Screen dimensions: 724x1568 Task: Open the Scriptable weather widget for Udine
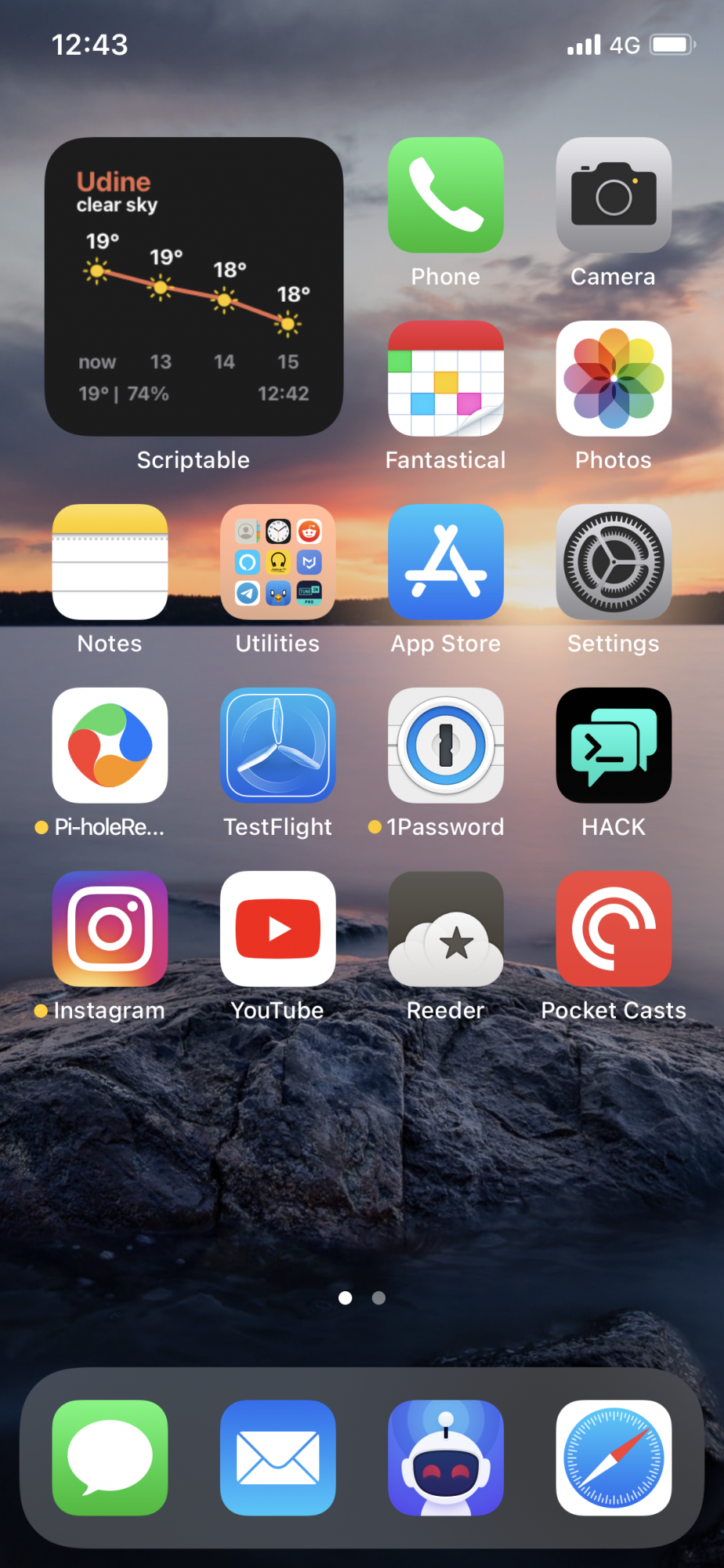194,287
